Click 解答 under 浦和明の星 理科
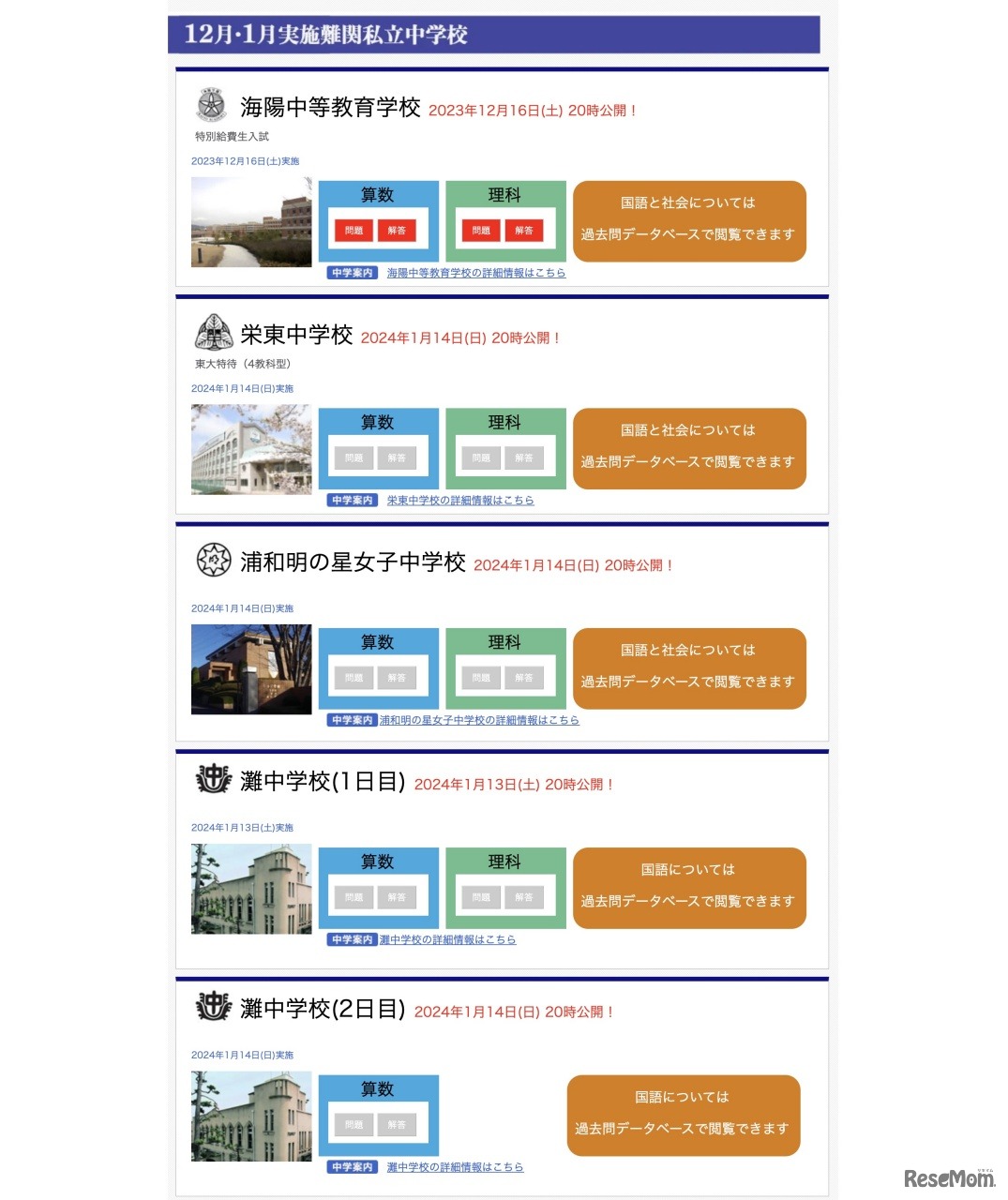This screenshot has width=1008, height=1200. 524,678
